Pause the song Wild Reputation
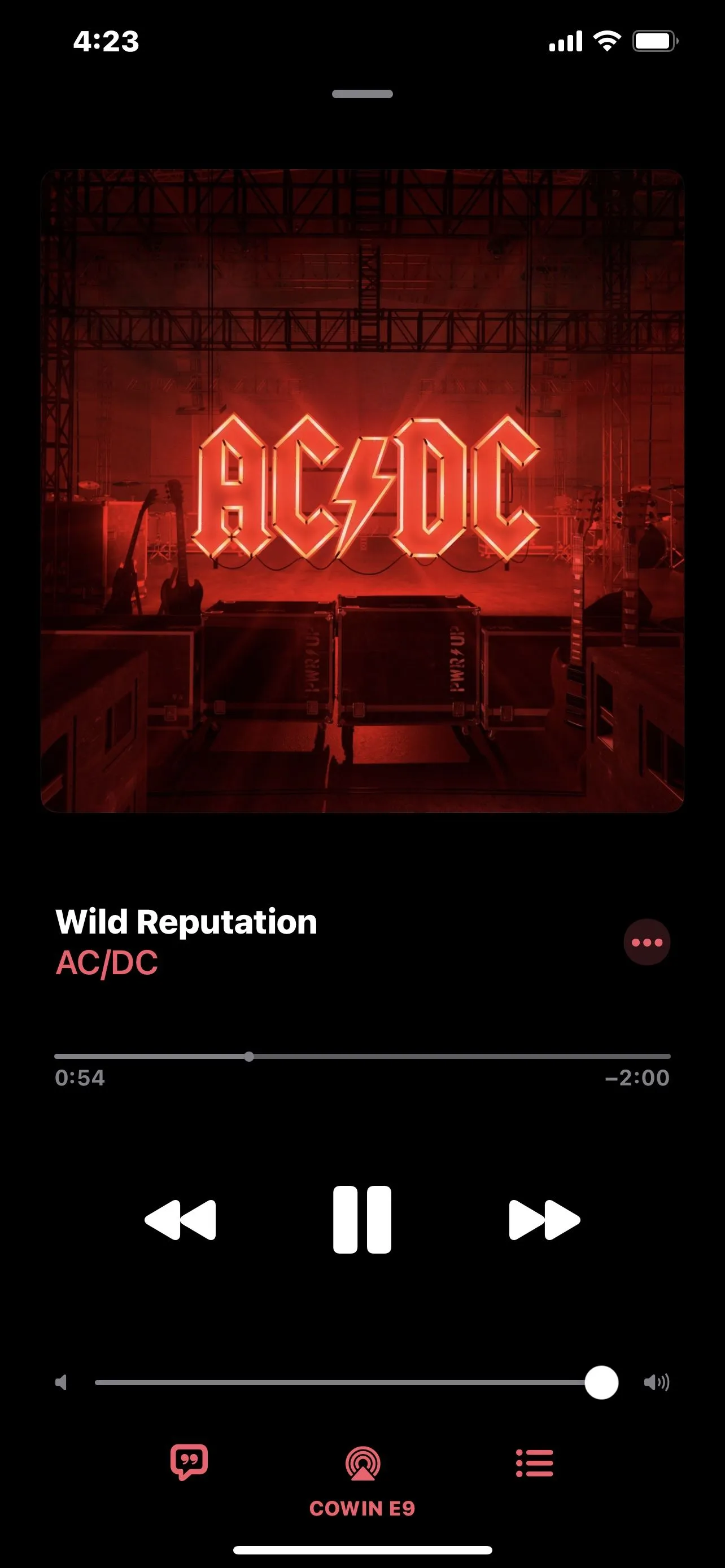The height and width of the screenshot is (1568, 725). [x=362, y=1219]
